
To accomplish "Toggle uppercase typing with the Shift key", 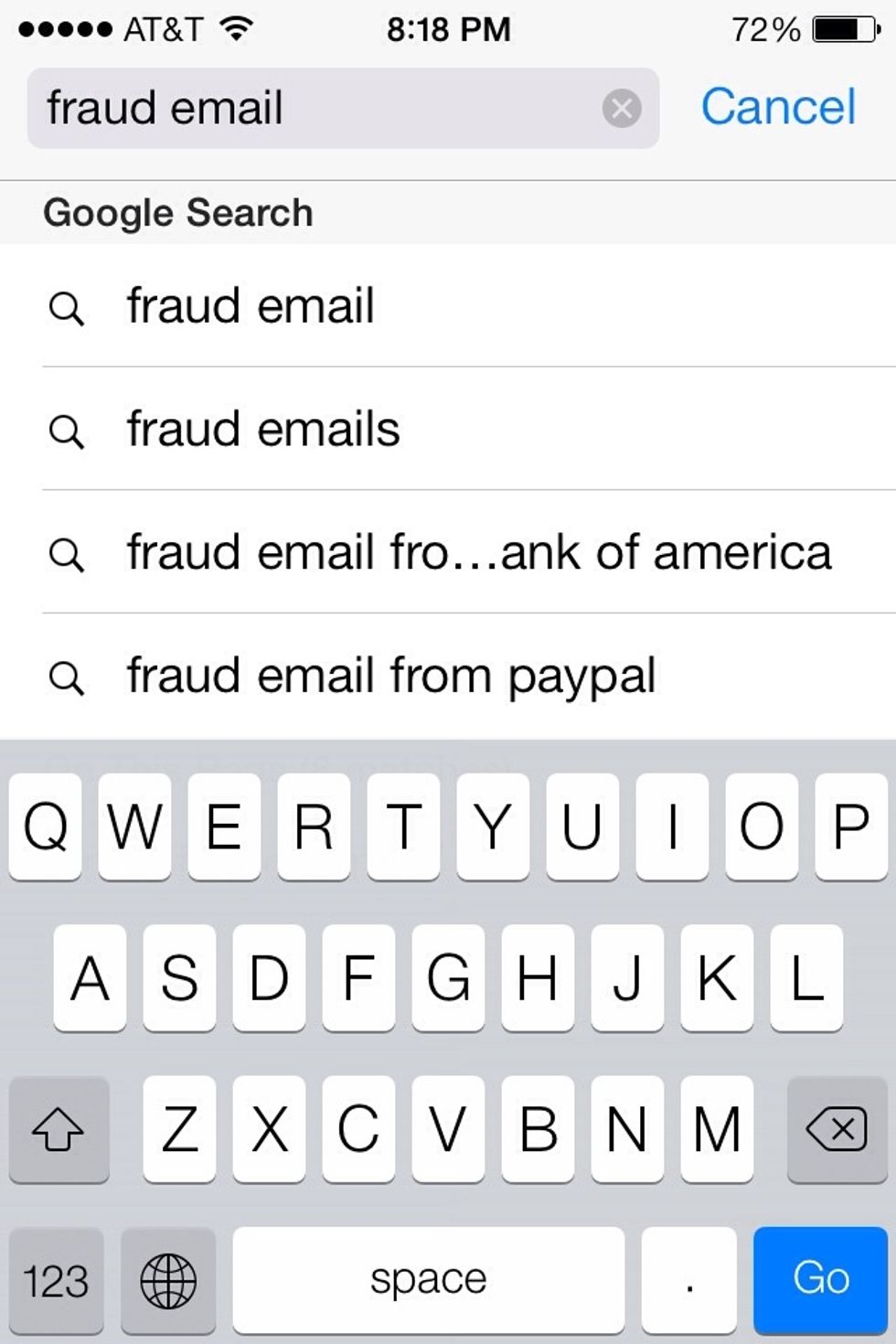I will pos(59,1131).
